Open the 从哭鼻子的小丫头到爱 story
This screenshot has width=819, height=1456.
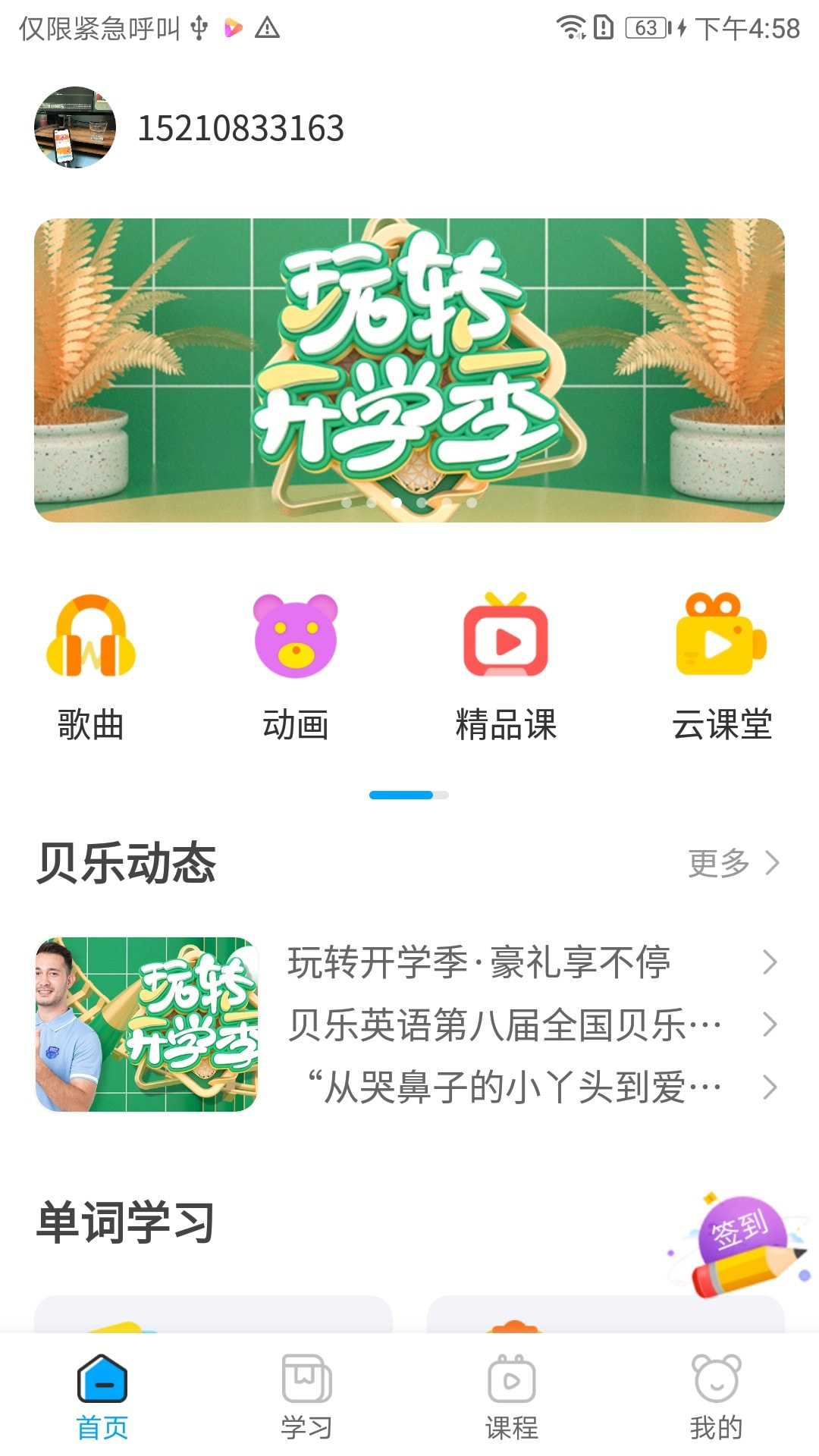click(514, 1087)
